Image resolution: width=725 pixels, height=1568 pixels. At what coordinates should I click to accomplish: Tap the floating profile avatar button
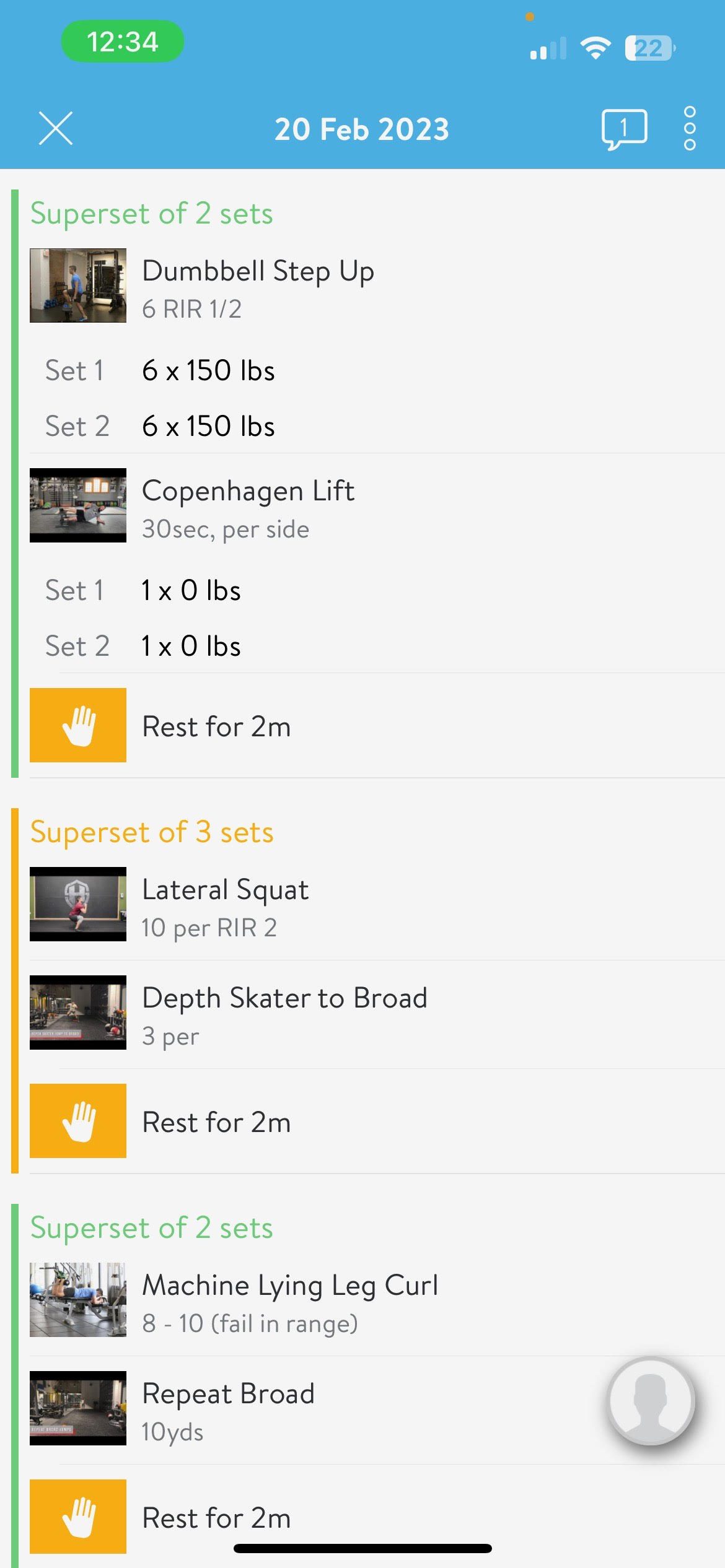651,1401
